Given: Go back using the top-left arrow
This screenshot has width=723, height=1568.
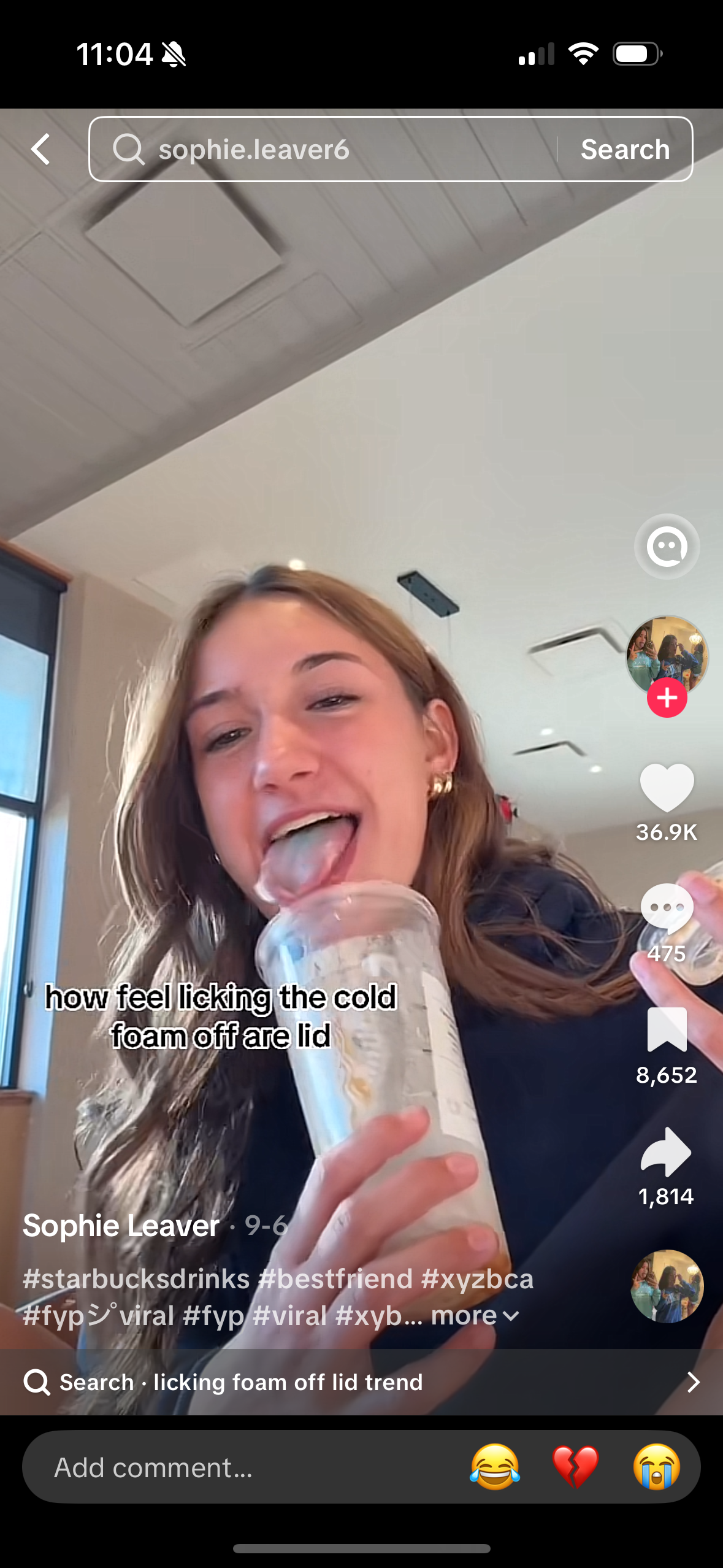Looking at the screenshot, I should coord(41,149).
